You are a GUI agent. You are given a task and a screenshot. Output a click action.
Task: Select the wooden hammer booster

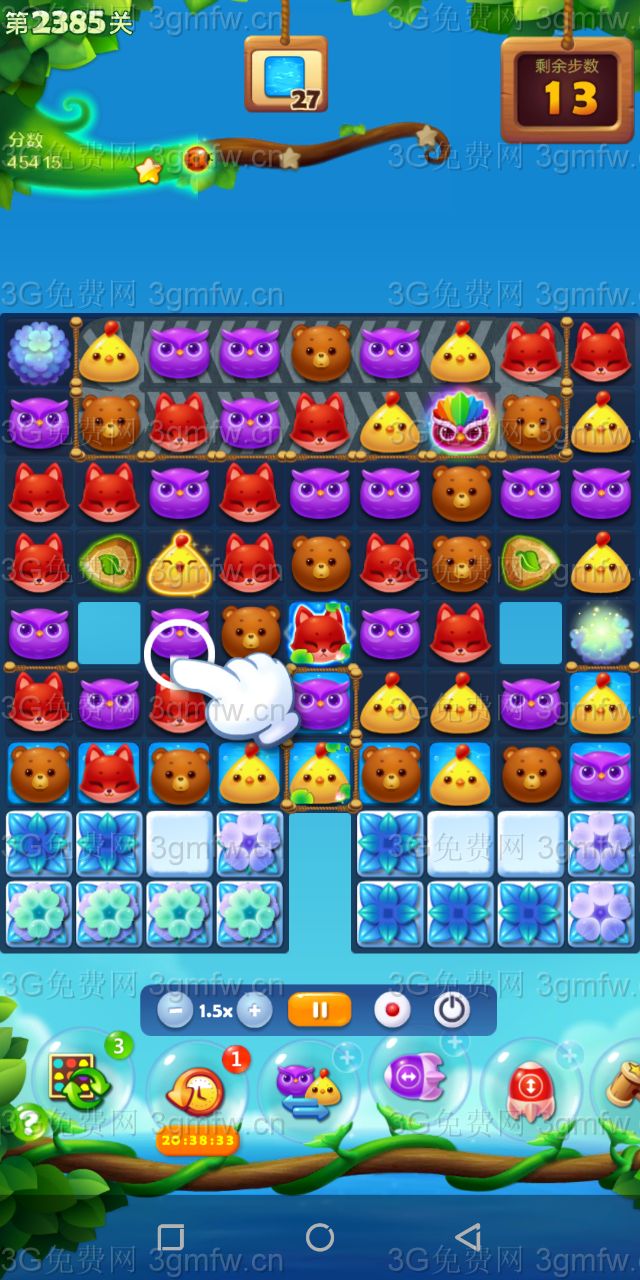point(622,1085)
